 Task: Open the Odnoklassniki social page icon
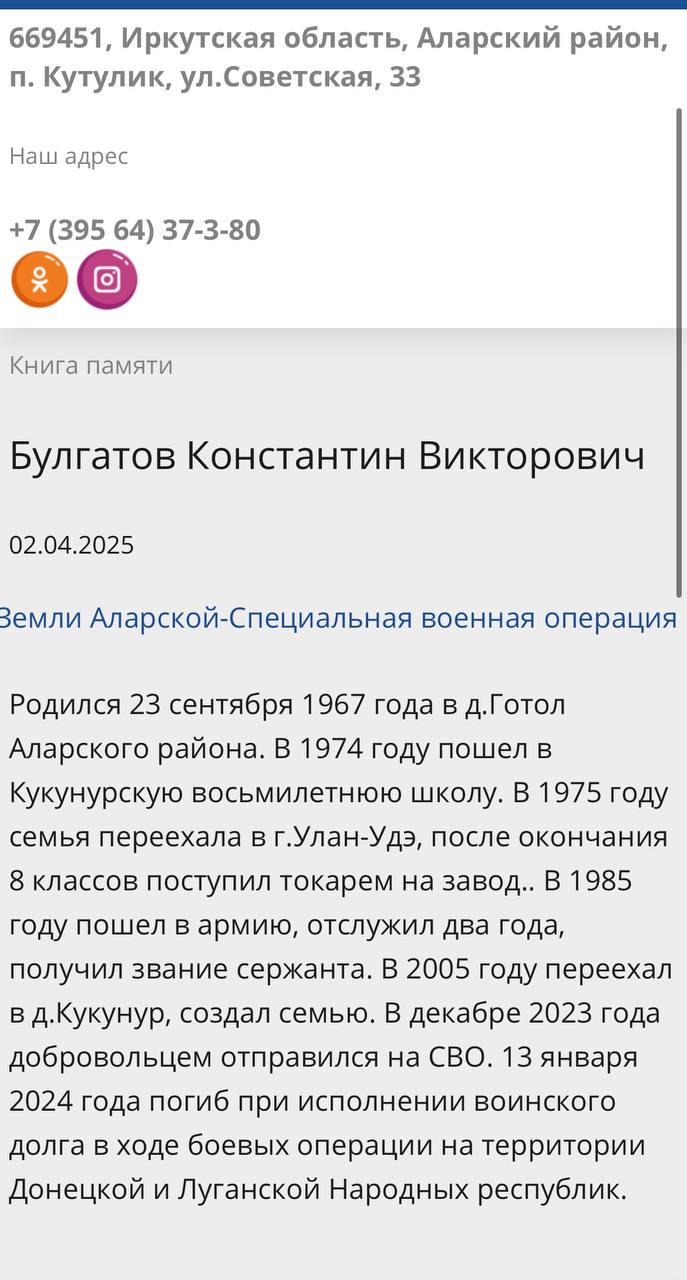pyautogui.click(x=39, y=279)
